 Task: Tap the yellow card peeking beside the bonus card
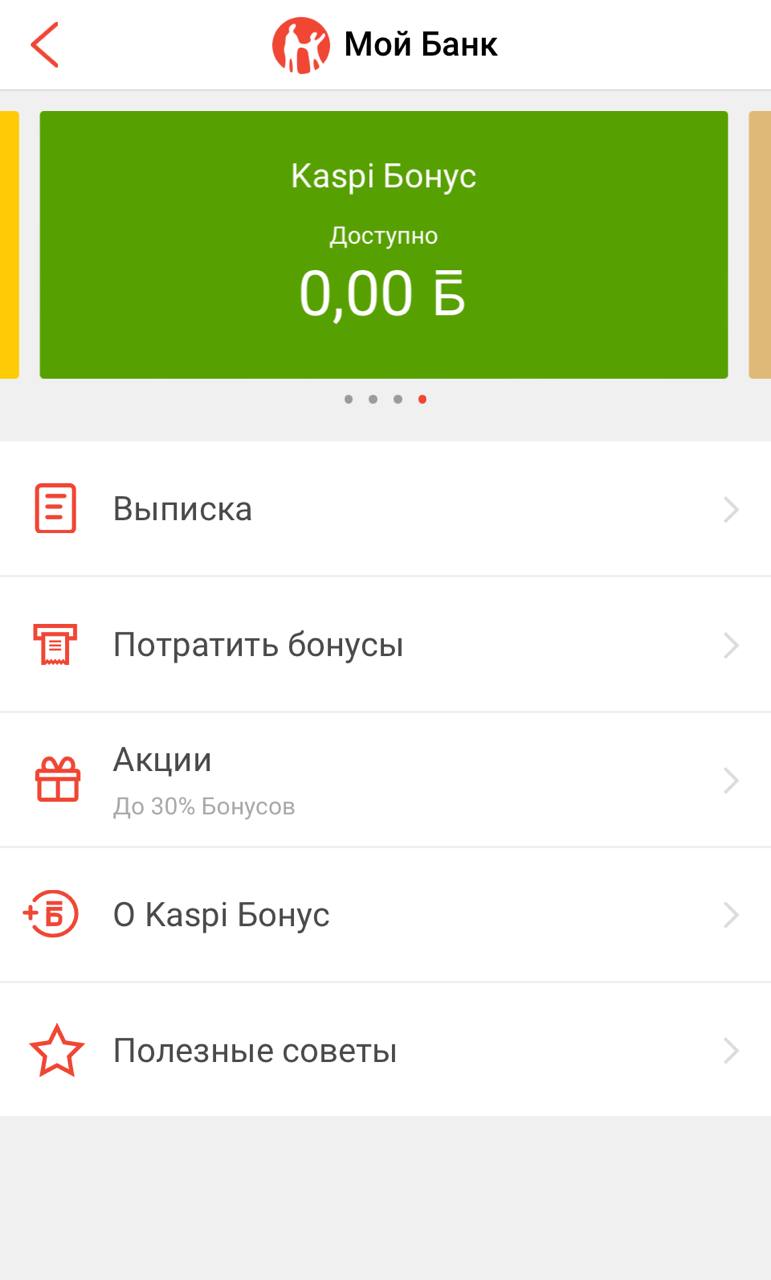click(9, 245)
